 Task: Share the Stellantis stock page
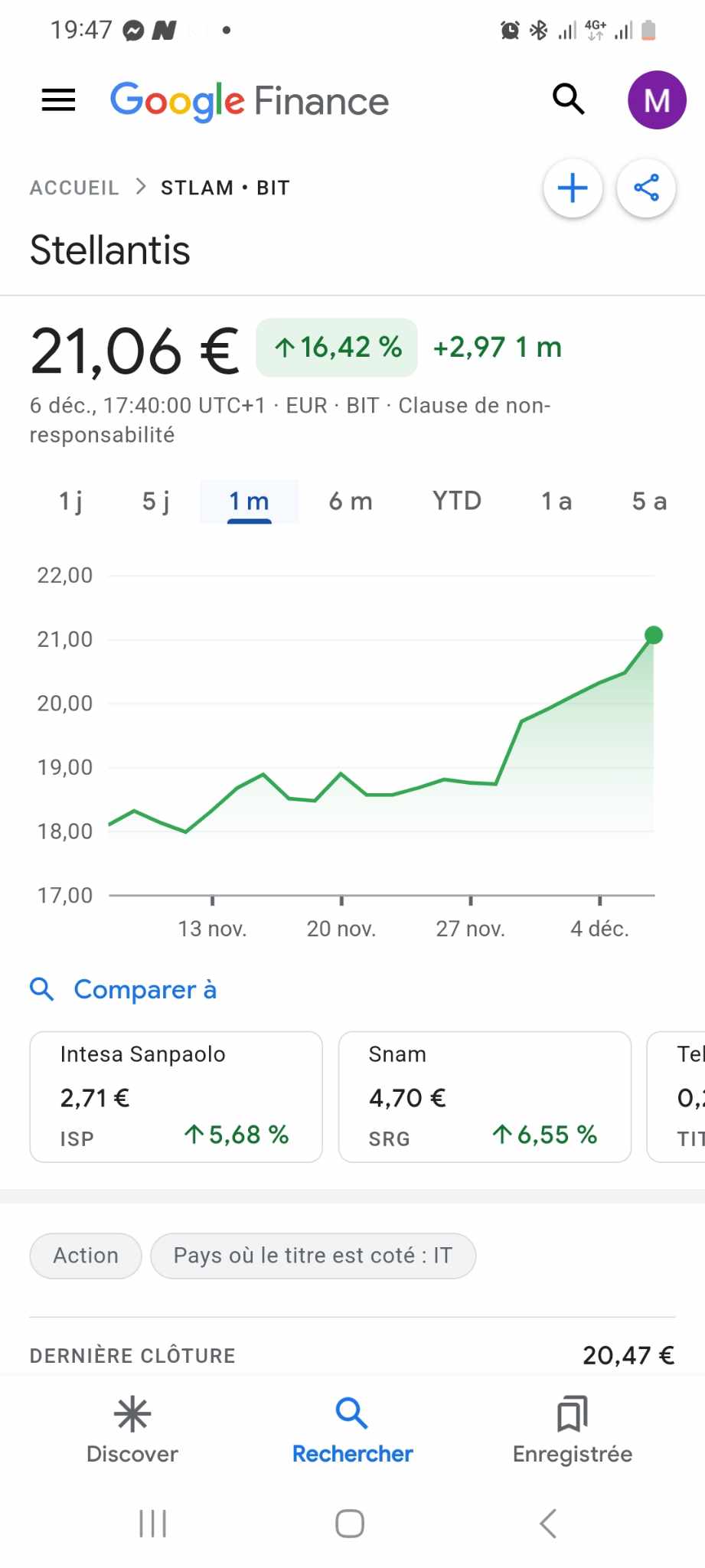click(646, 188)
